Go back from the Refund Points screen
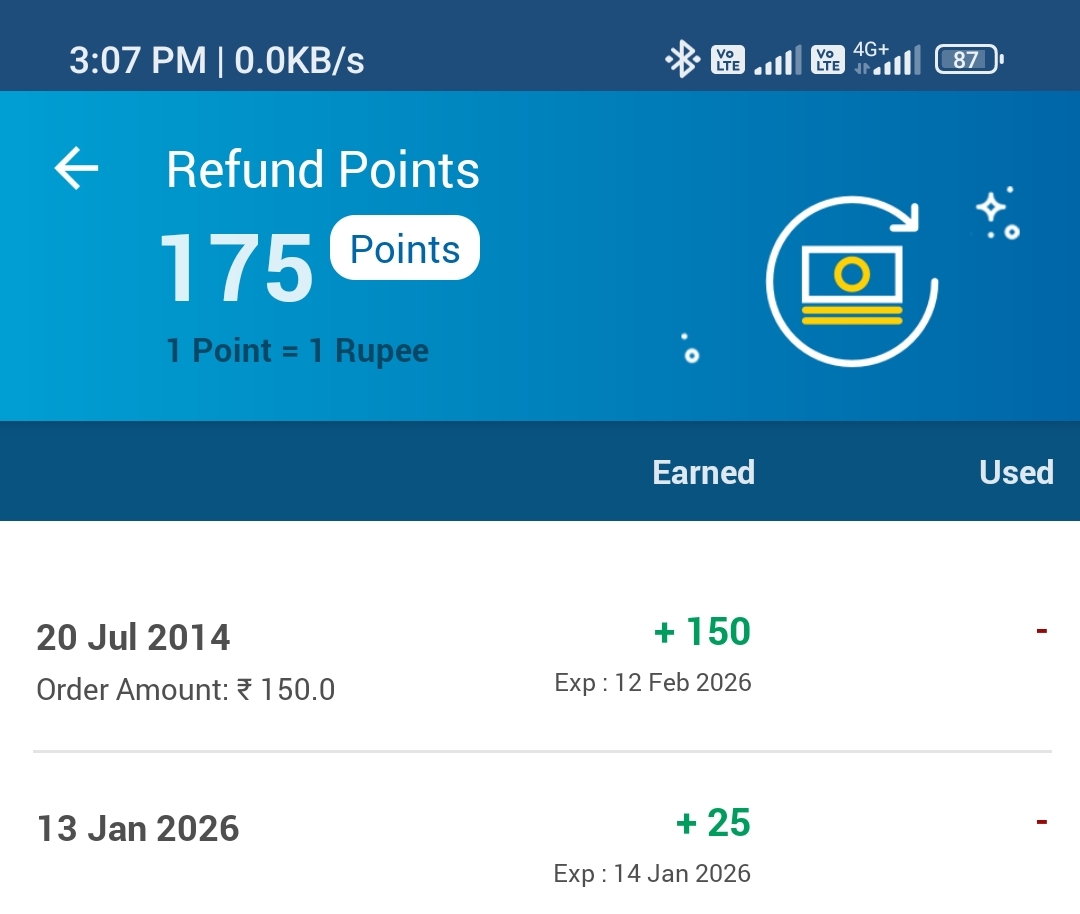Screen dimensions: 1080x914 pos(76,168)
